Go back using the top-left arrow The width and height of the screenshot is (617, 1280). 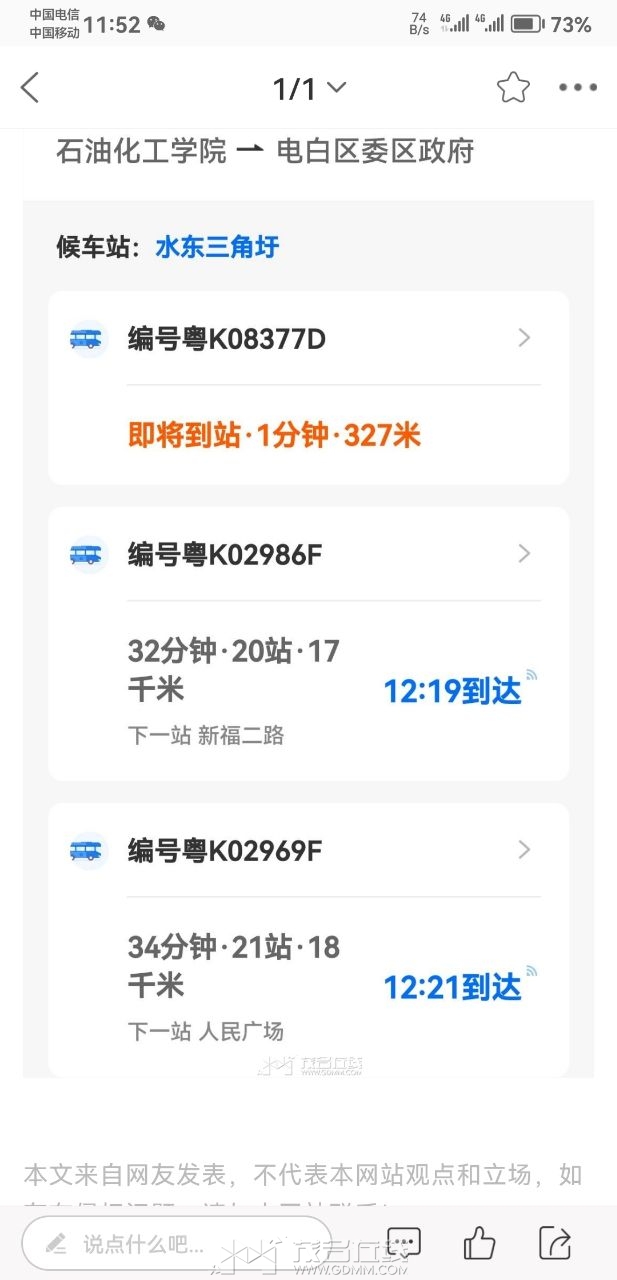click(x=30, y=88)
